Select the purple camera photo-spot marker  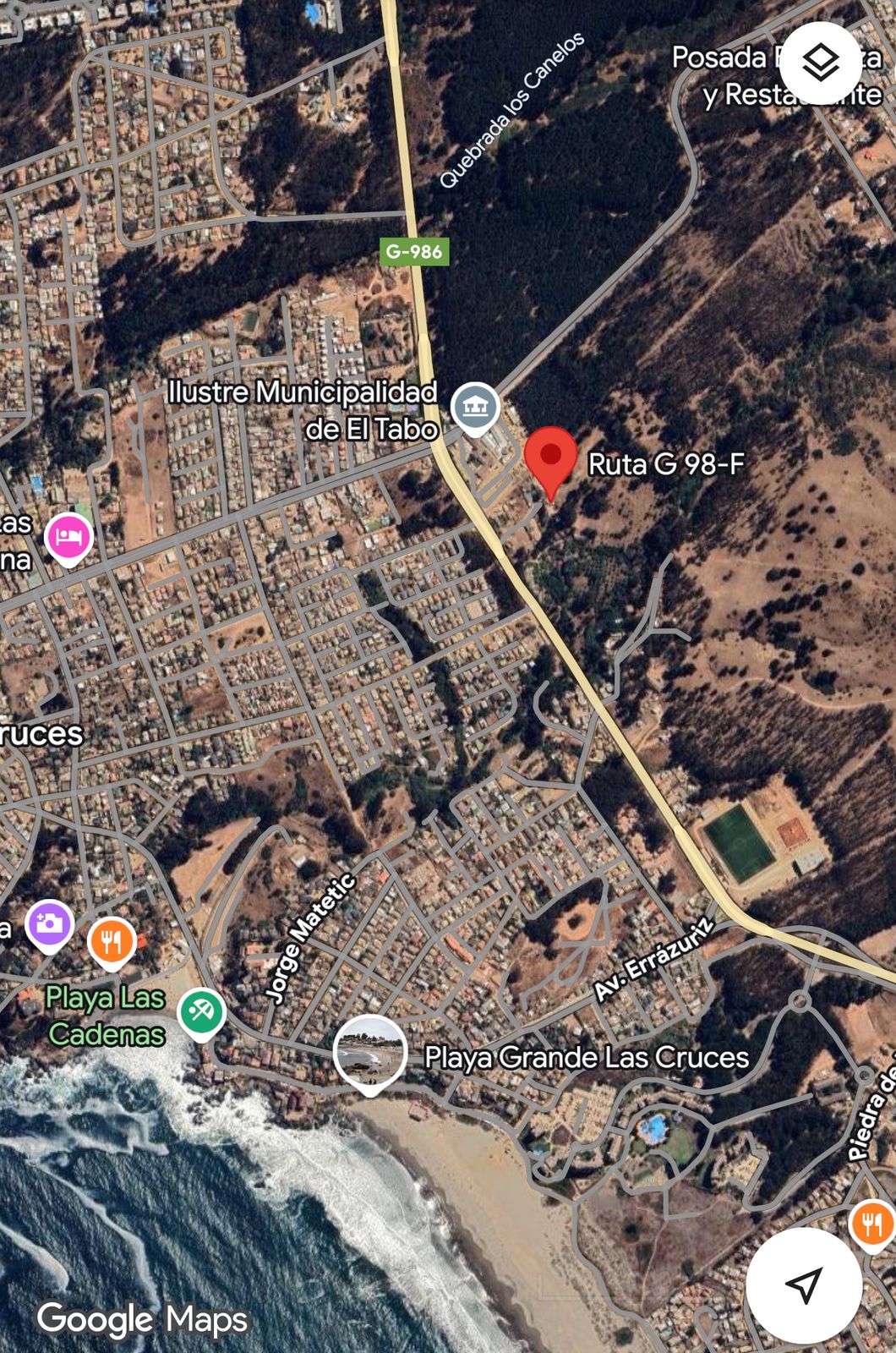point(49,923)
